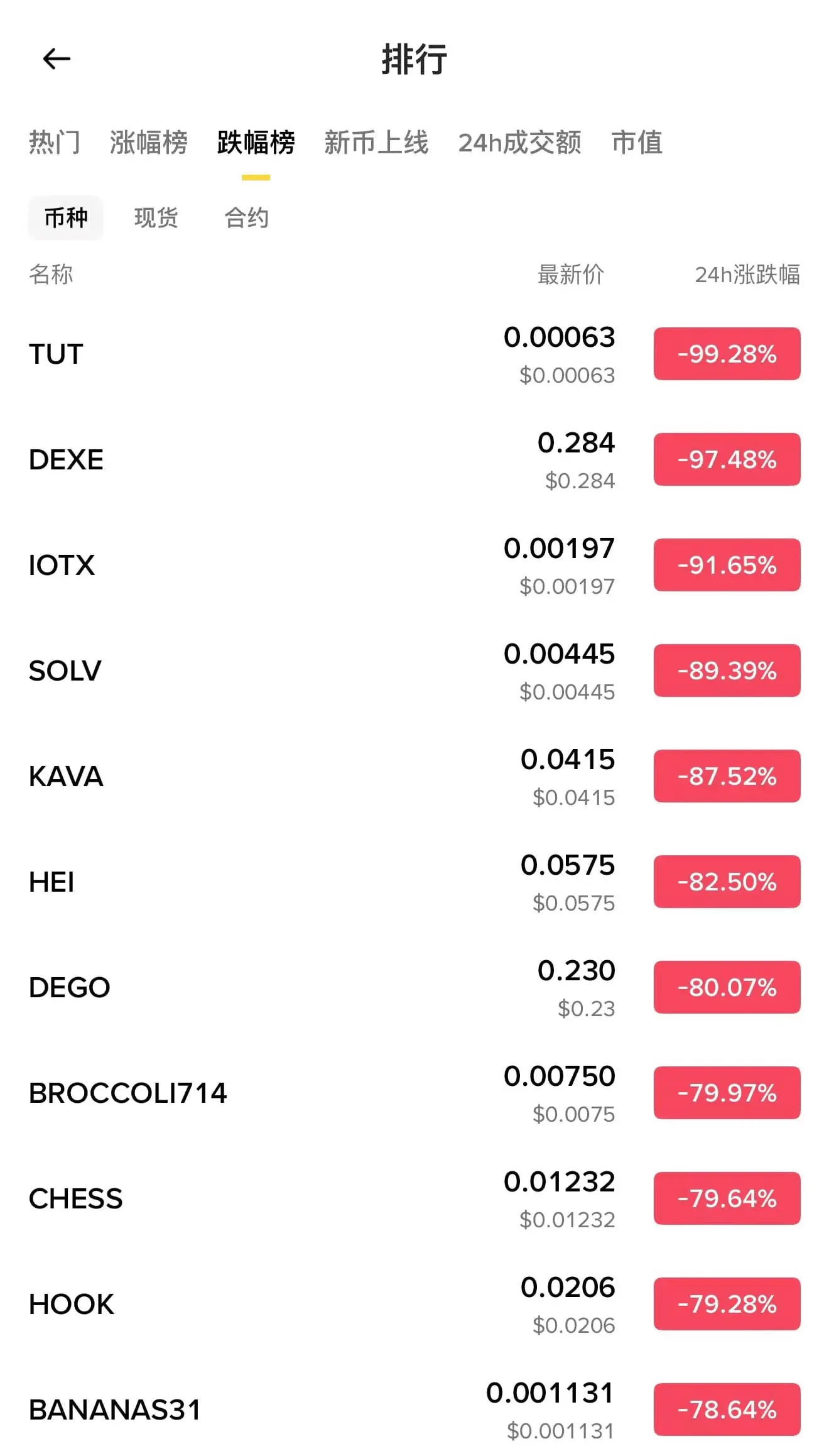This screenshot has height=1456, width=829.
Task: Select the 合约 filter
Action: tap(247, 218)
